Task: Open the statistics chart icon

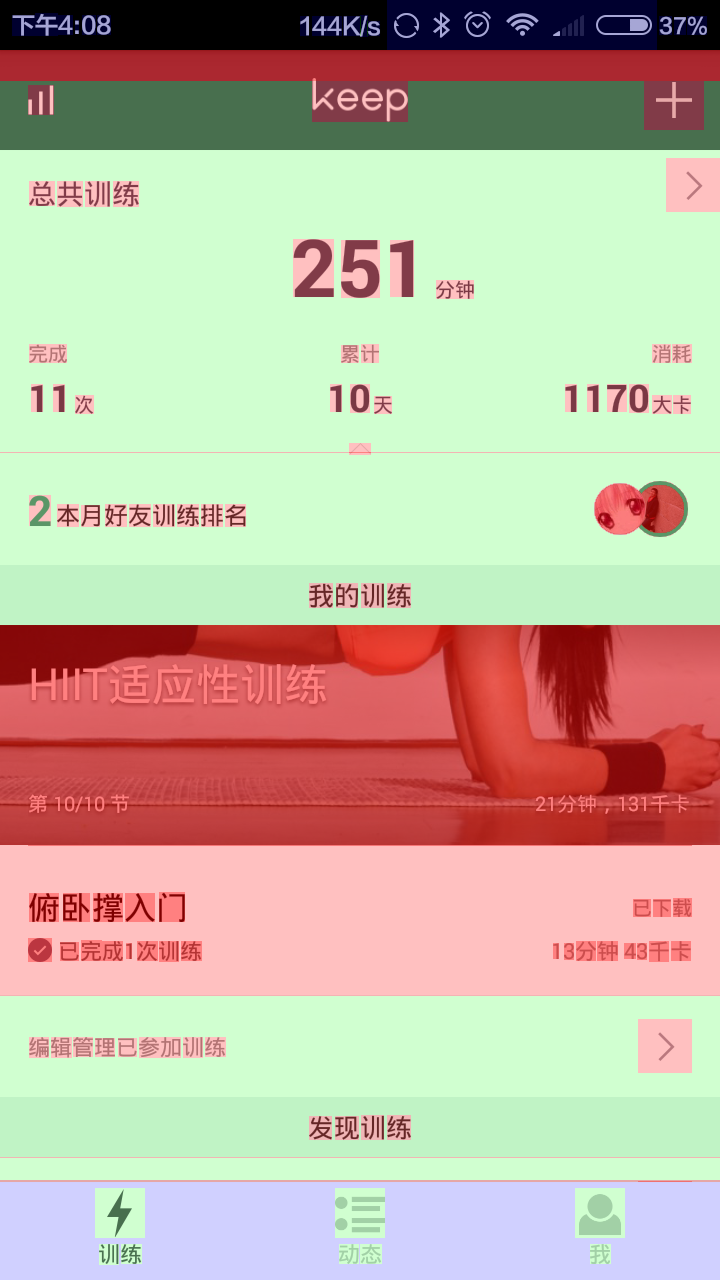Action: click(x=40, y=100)
